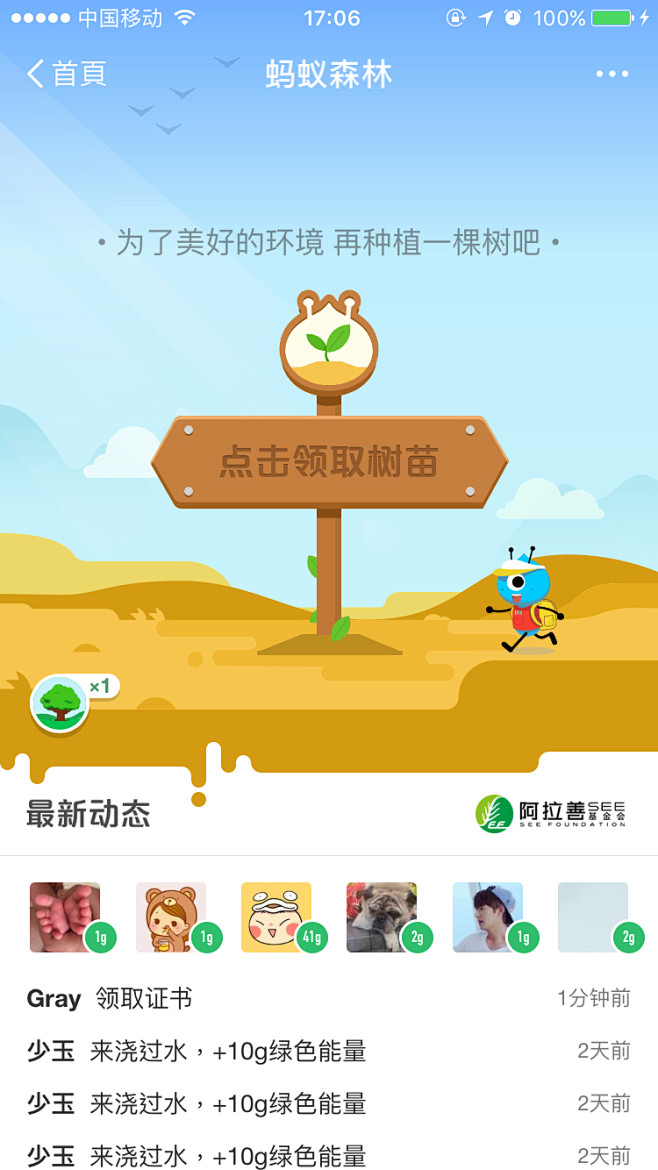Go back to 首頁
This screenshot has height=1170, width=658.
[x=66, y=74]
